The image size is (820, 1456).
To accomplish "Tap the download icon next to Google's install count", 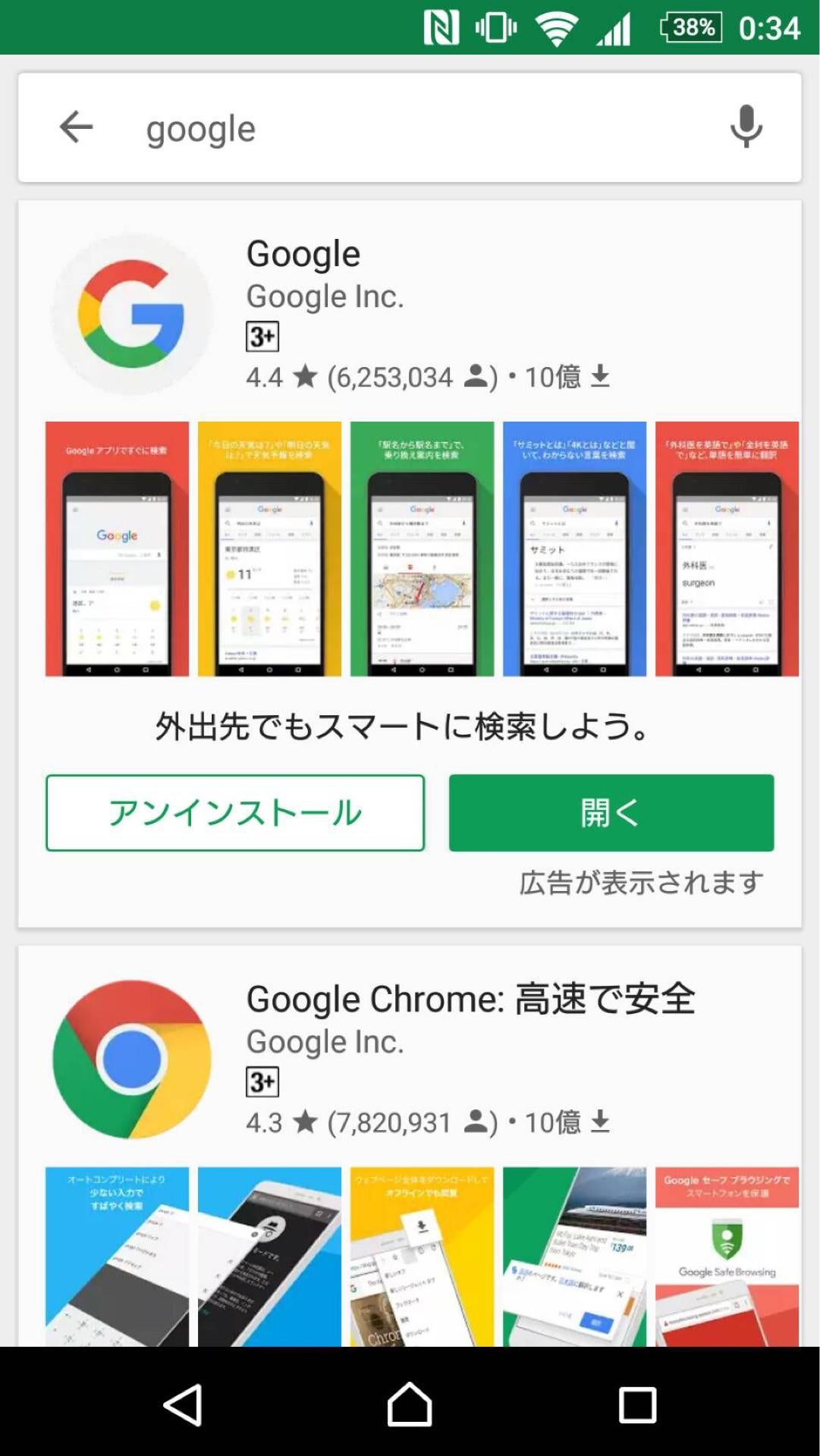I will click(599, 377).
